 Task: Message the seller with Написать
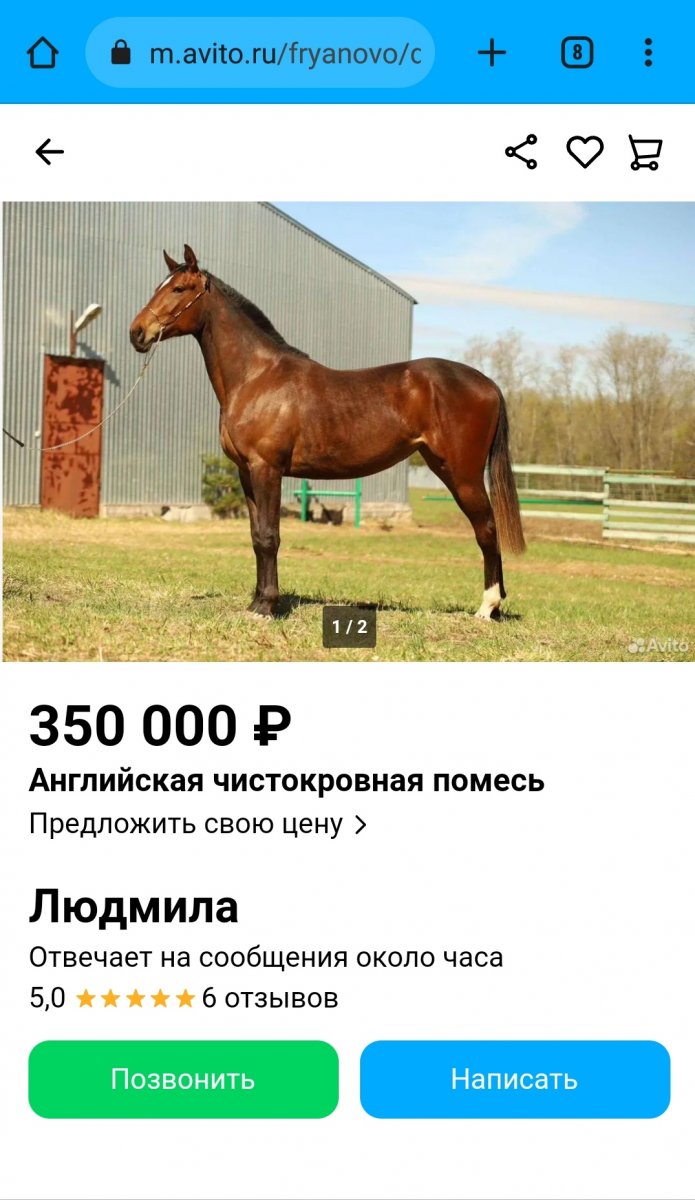tap(514, 1079)
